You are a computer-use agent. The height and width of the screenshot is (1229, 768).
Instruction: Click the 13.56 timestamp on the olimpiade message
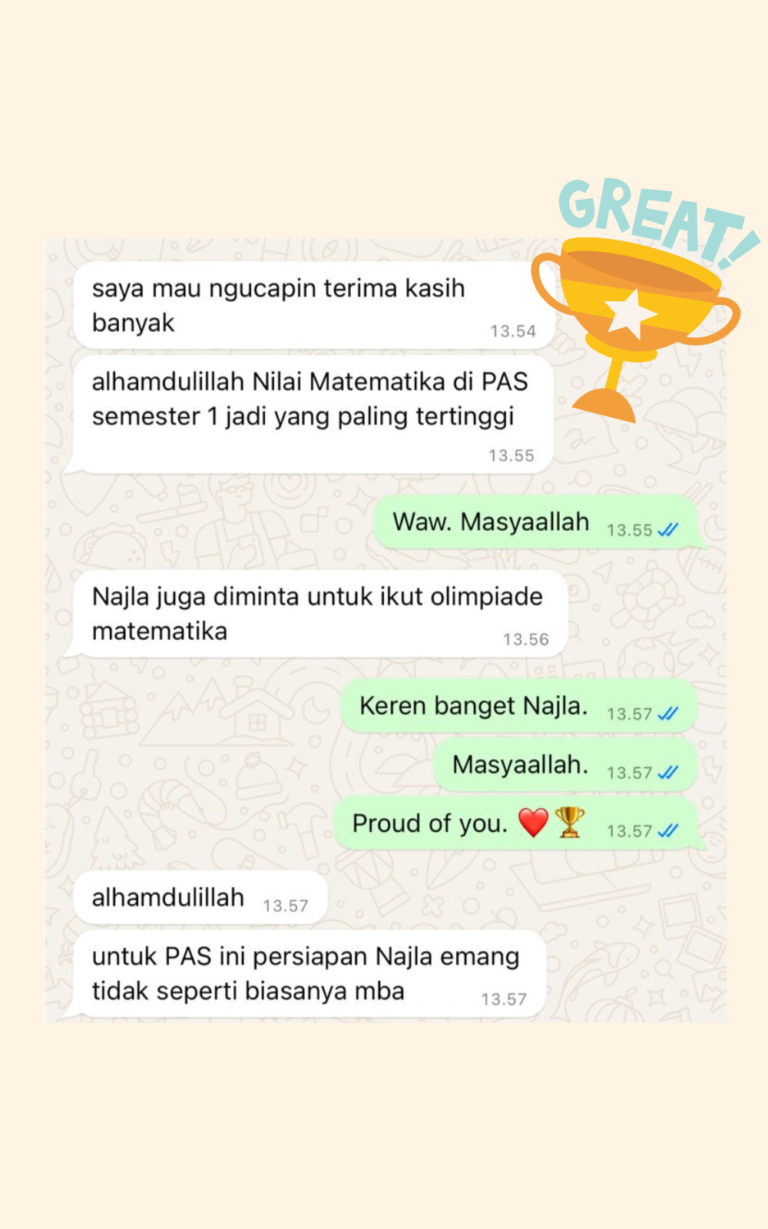[x=517, y=638]
